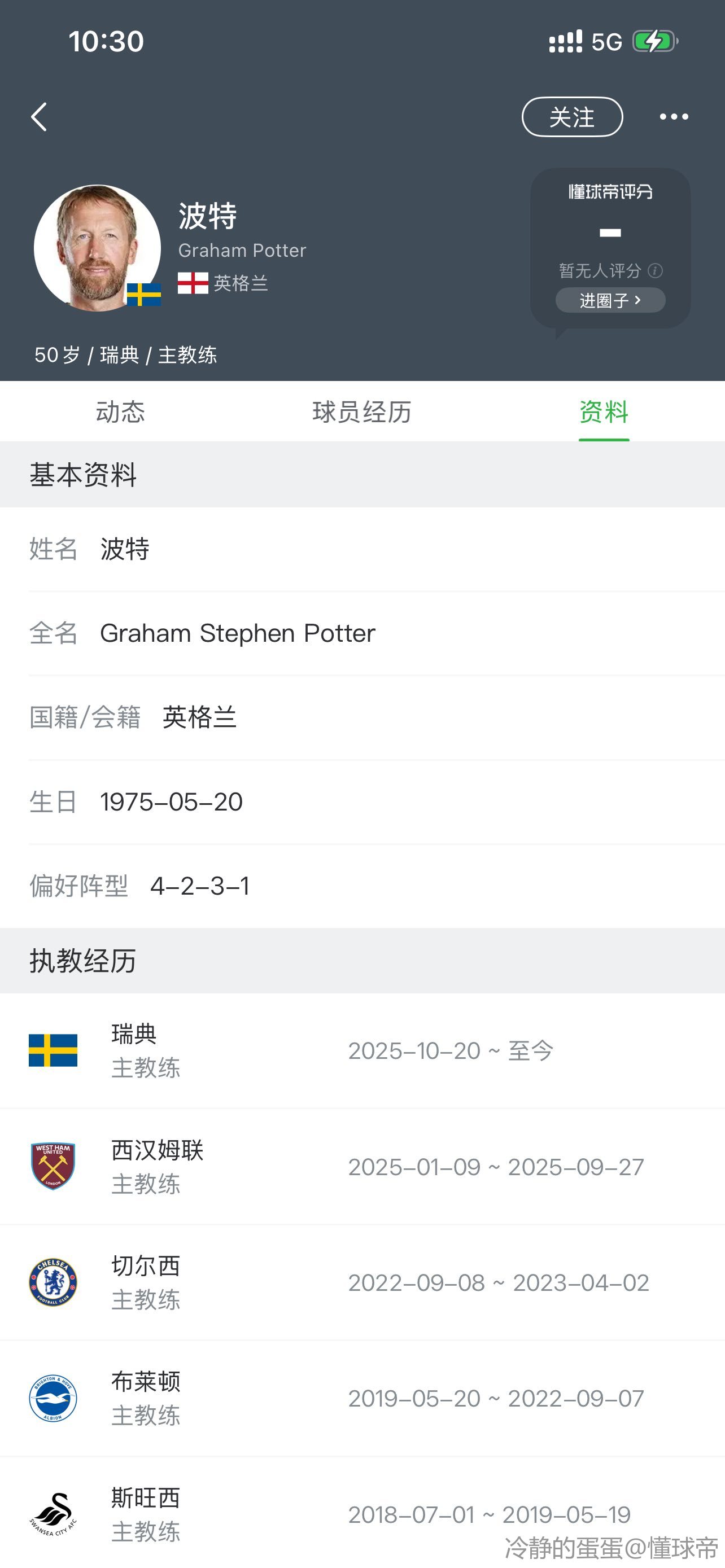Open the three-dot overflow menu
This screenshot has width=725, height=1568.
coord(673,117)
